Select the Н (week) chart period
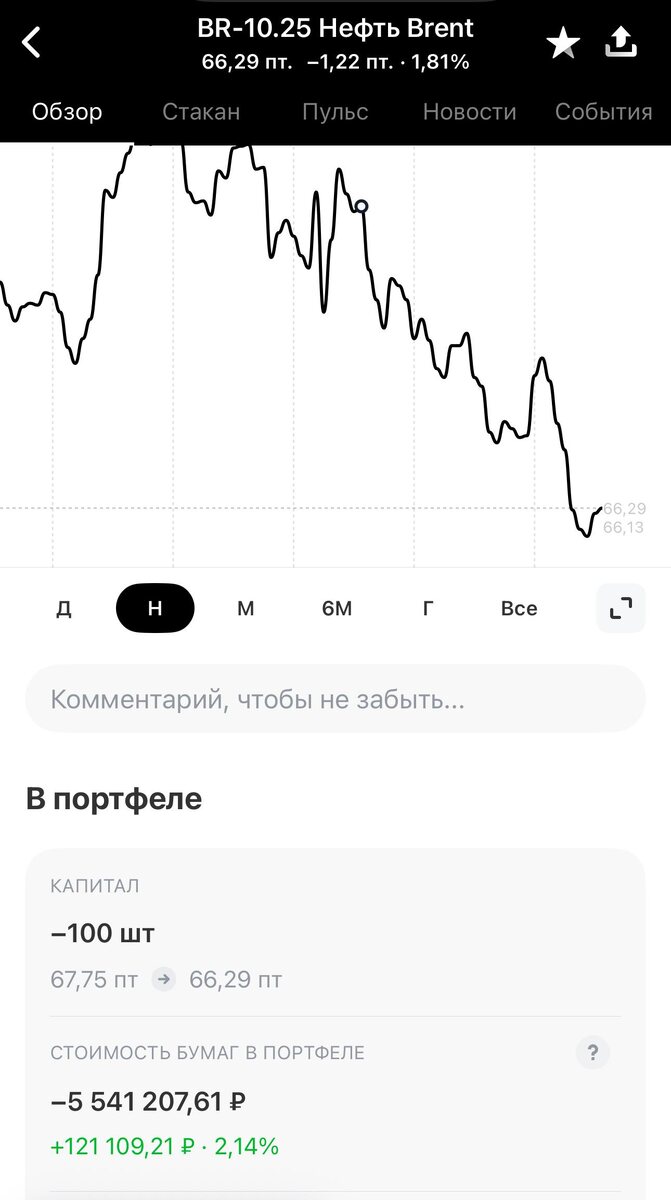Viewport: 671px width, 1200px height. click(x=155, y=608)
